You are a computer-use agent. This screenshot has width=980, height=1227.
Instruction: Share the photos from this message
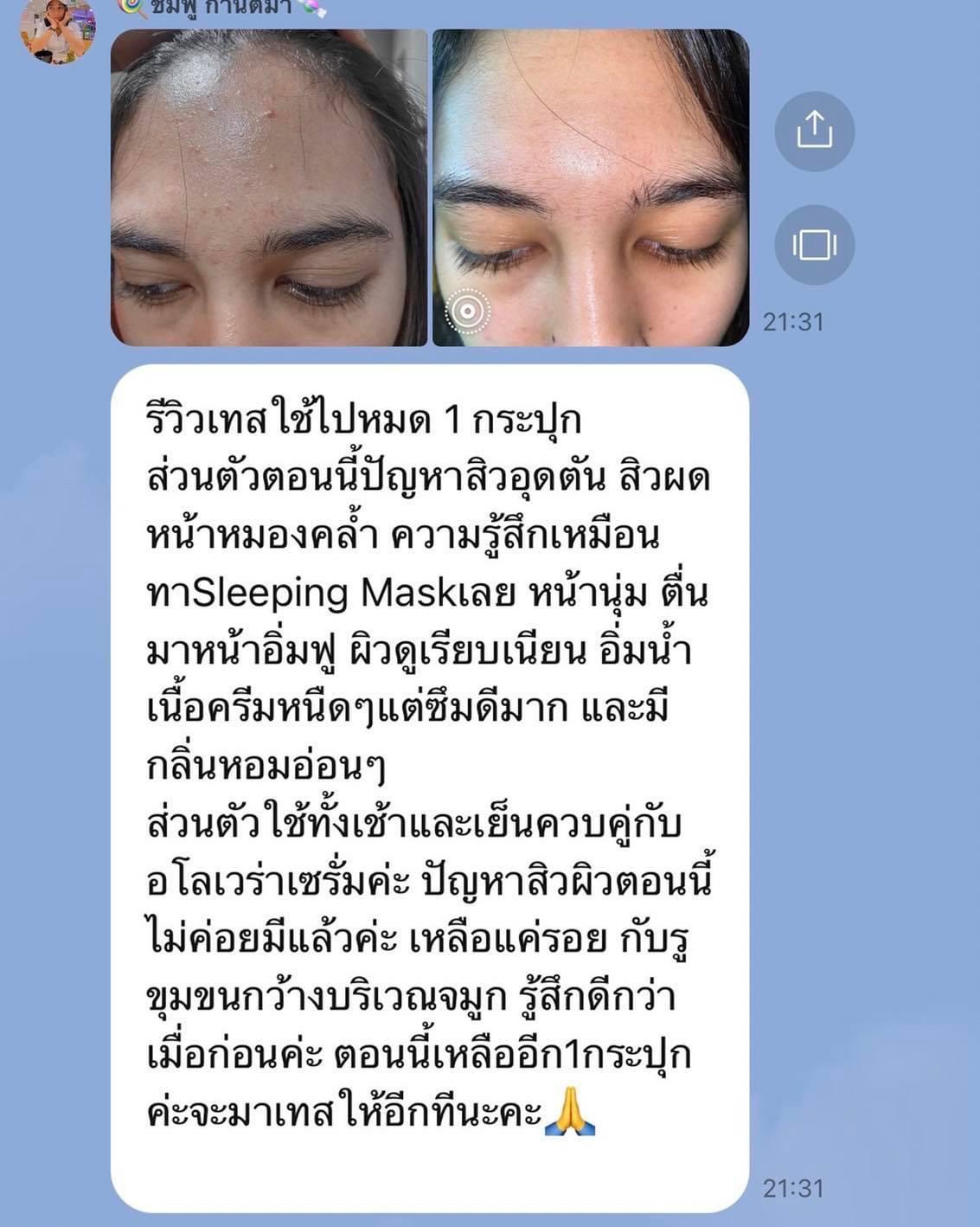click(x=814, y=132)
